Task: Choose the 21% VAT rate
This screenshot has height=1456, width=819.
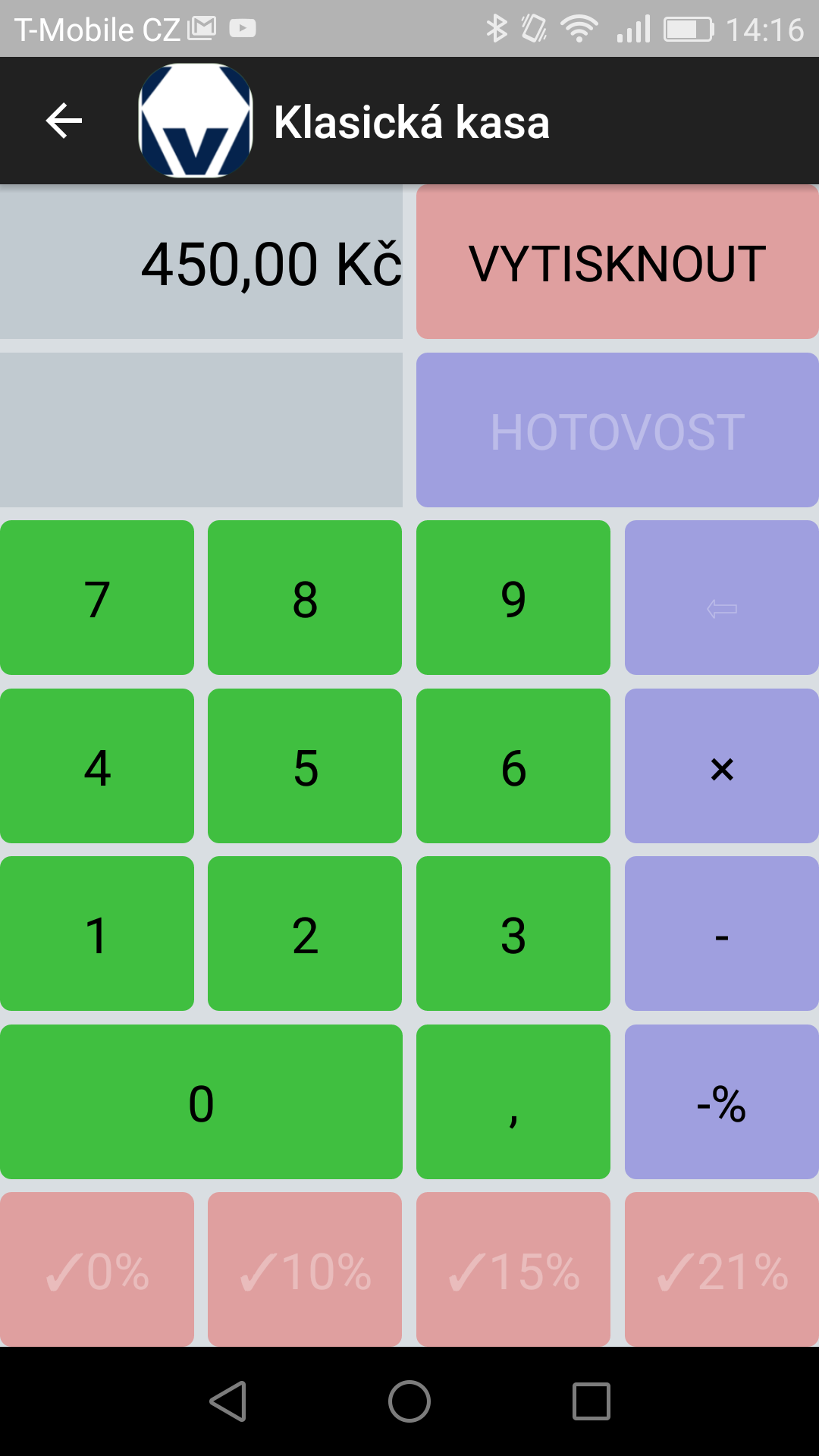Action: tap(722, 1269)
